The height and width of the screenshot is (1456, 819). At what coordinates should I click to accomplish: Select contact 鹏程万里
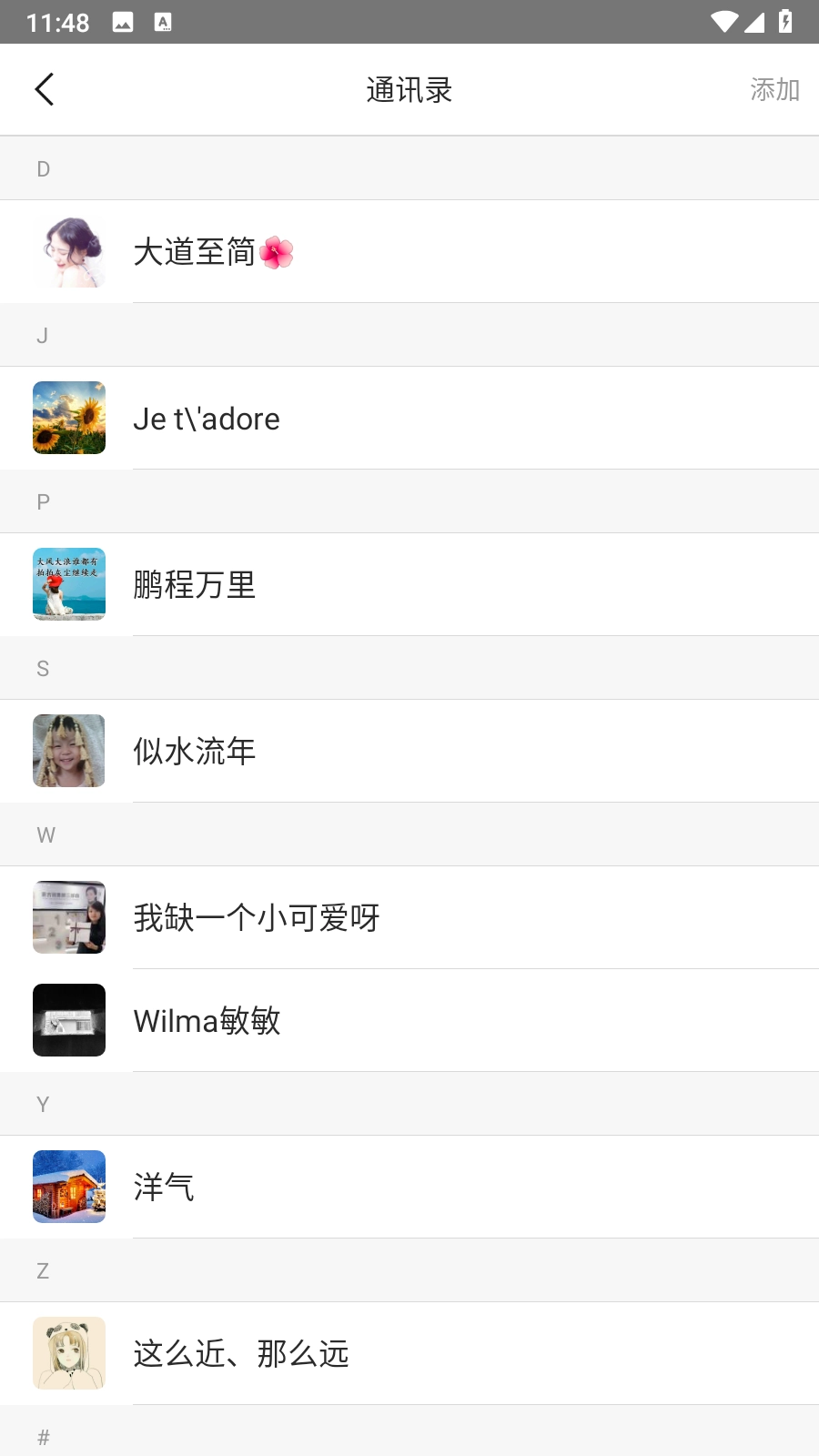[x=409, y=584]
